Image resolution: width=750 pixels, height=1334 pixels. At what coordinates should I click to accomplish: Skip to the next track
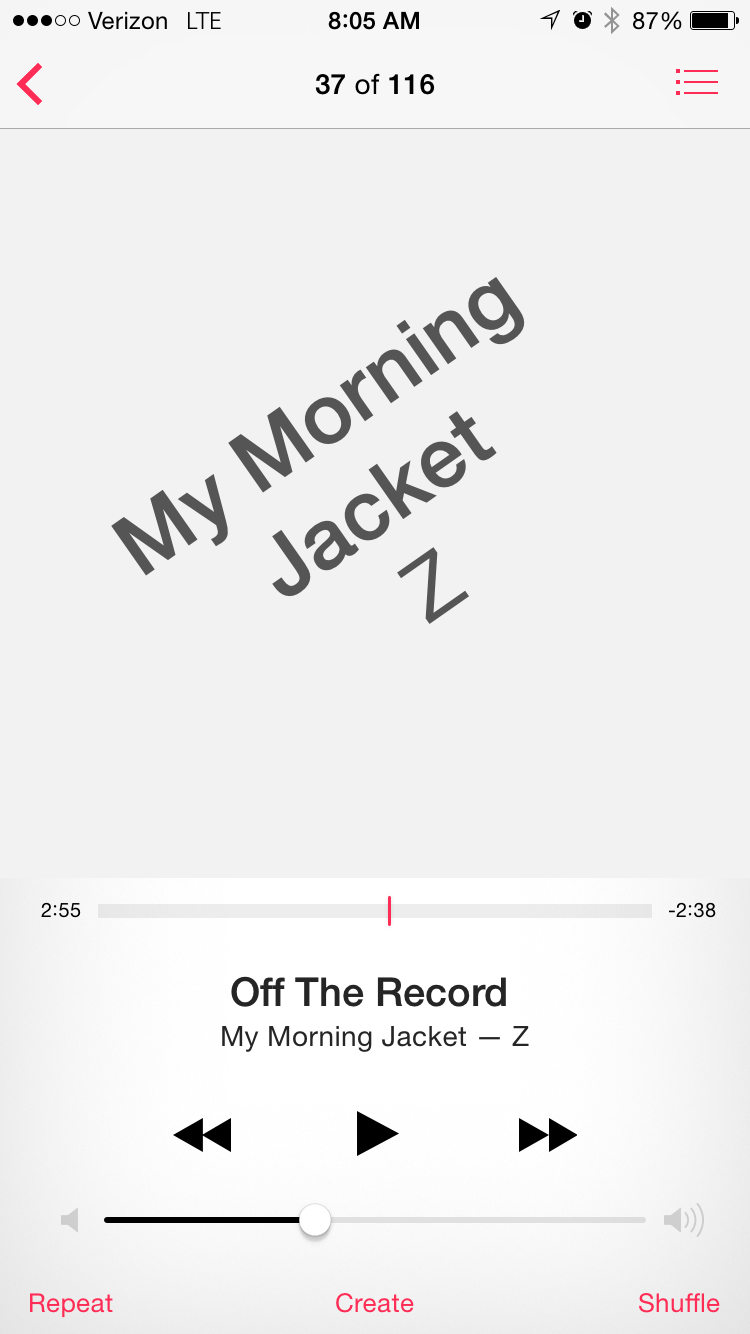pyautogui.click(x=548, y=1135)
